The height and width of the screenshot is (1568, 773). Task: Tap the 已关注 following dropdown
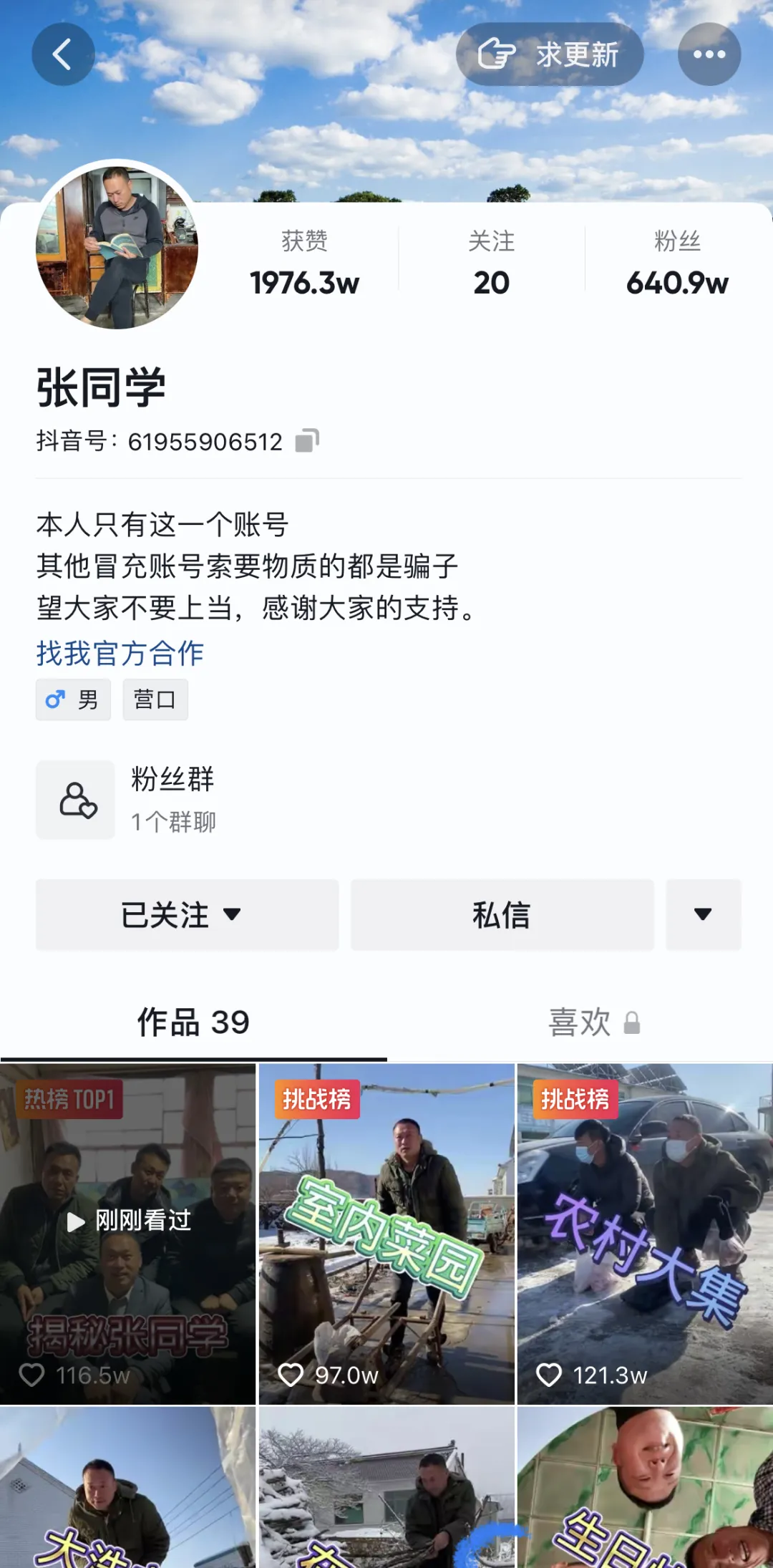[x=188, y=915]
